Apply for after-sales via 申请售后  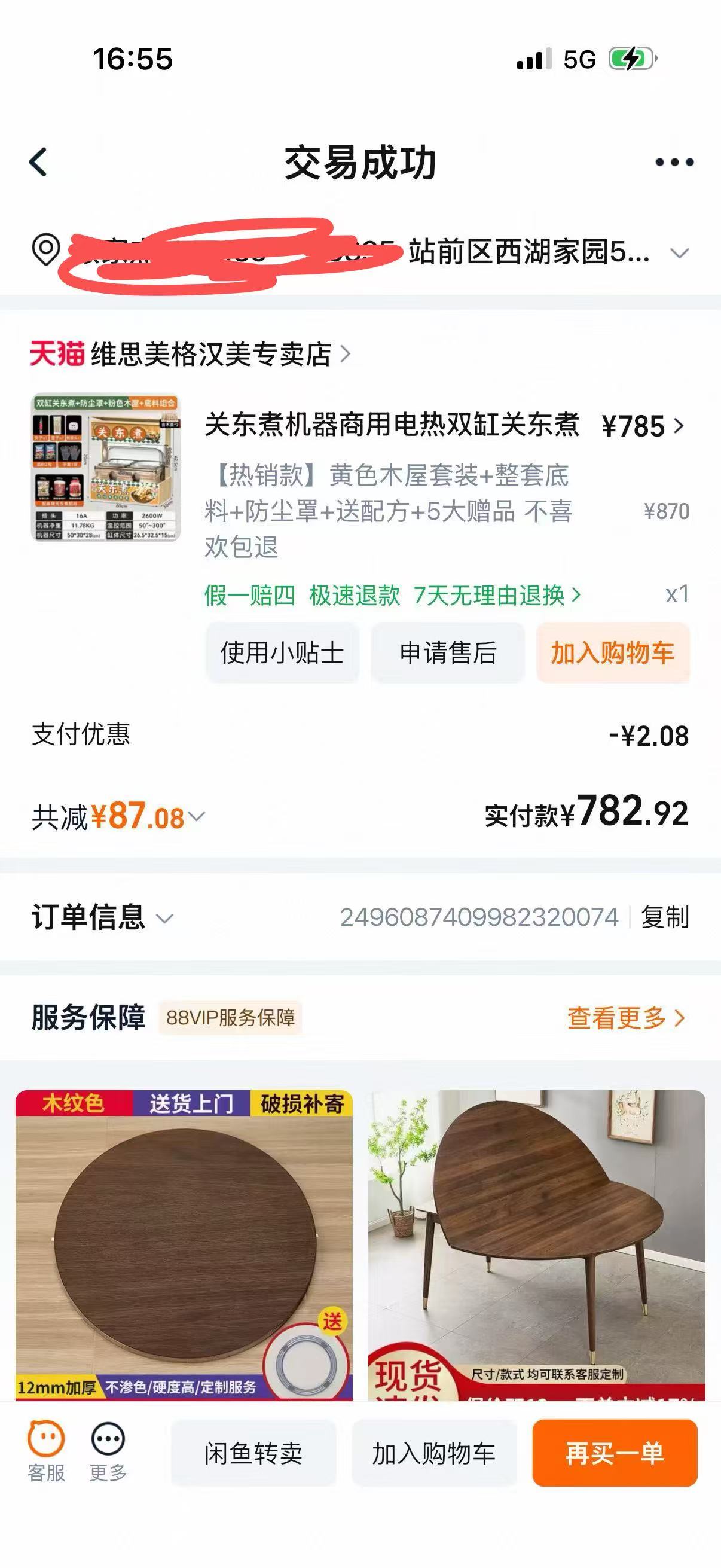pos(448,652)
